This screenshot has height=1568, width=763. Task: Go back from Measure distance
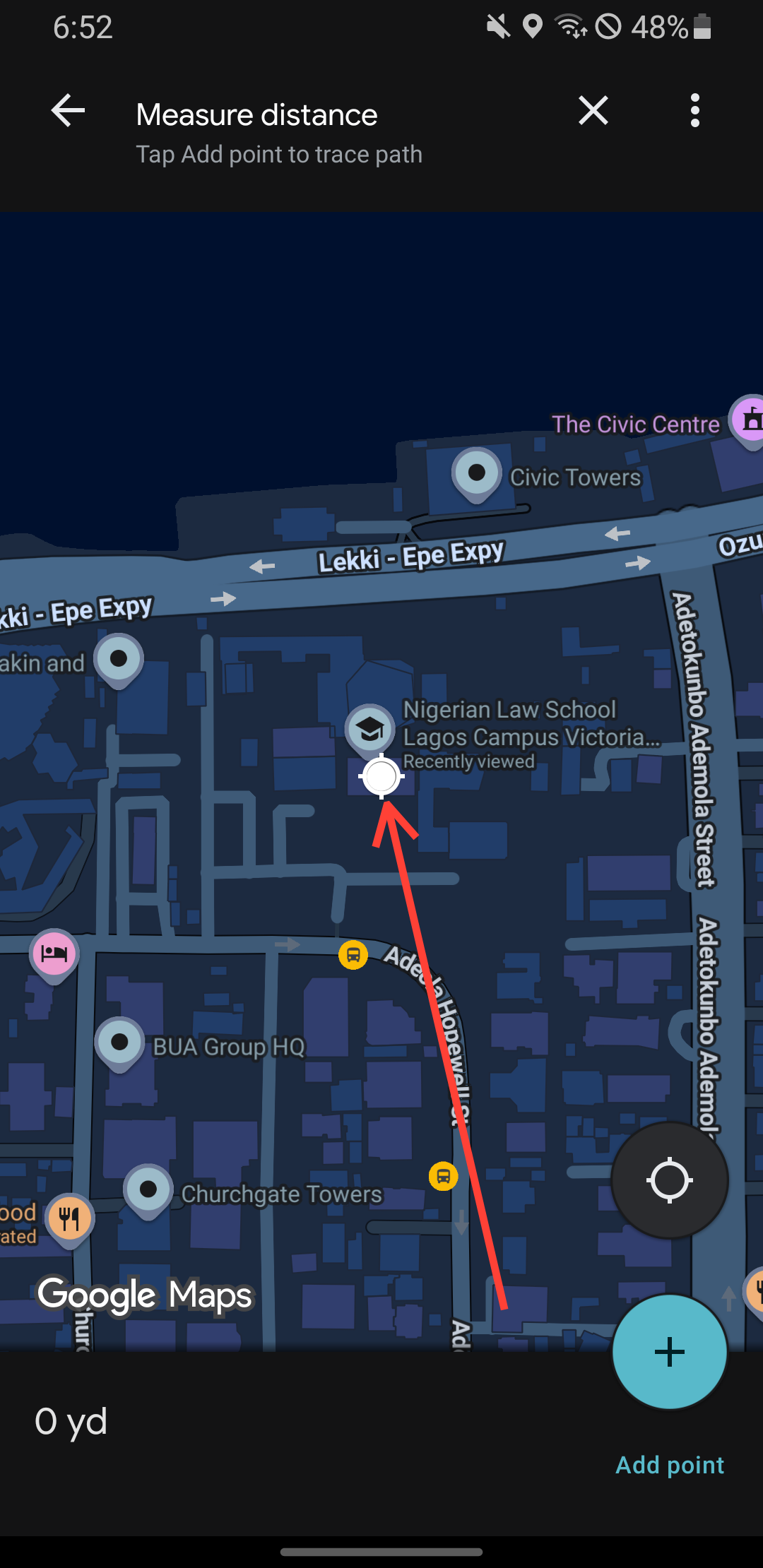coord(69,111)
